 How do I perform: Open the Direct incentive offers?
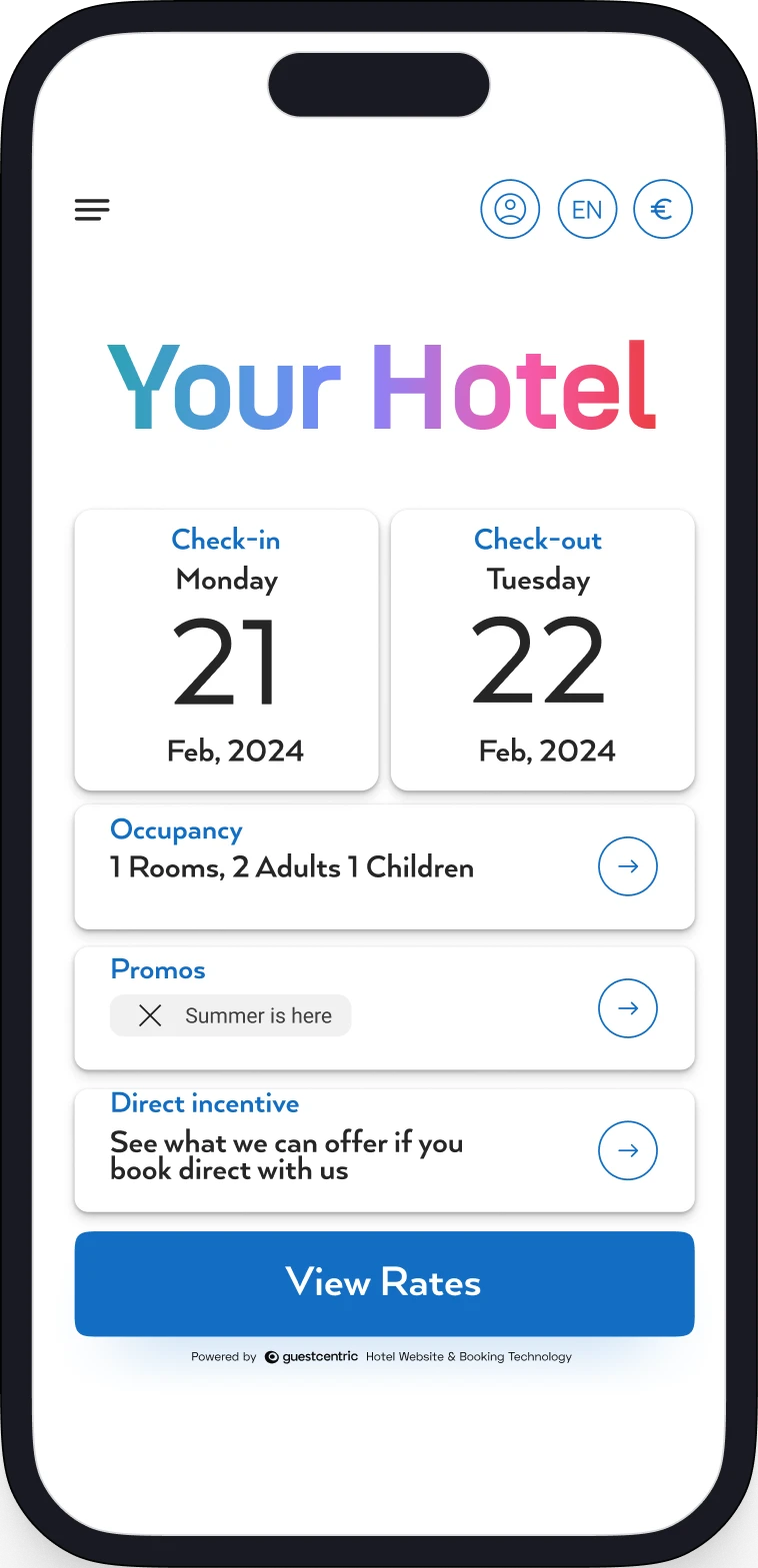click(627, 1150)
